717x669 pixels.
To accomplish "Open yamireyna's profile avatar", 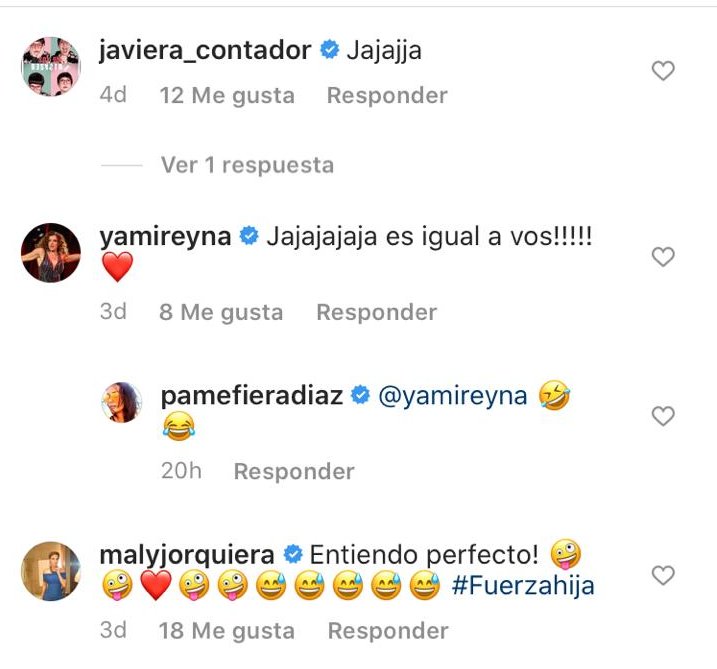I will 50,252.
